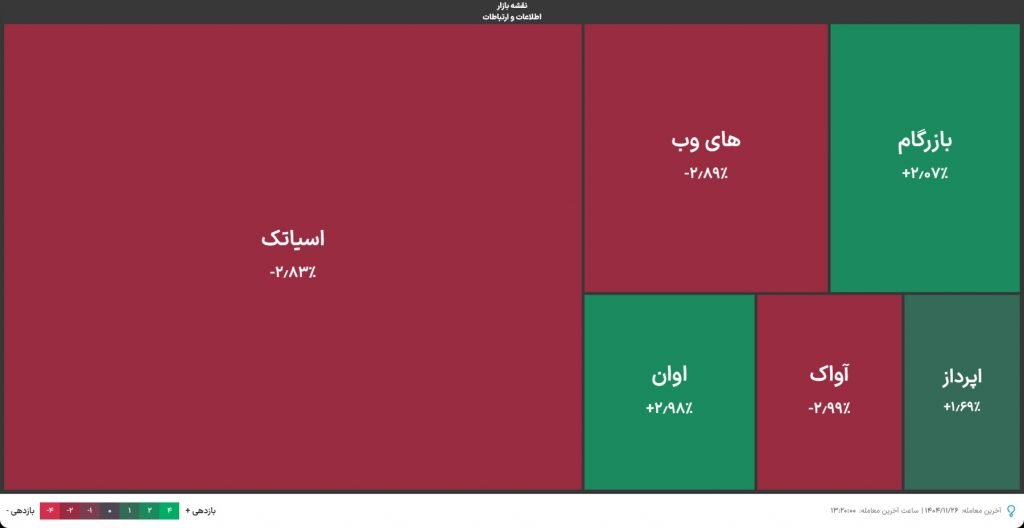Tap the آواک stock tile
Viewport: 1024px width, 528px height.
[829, 391]
